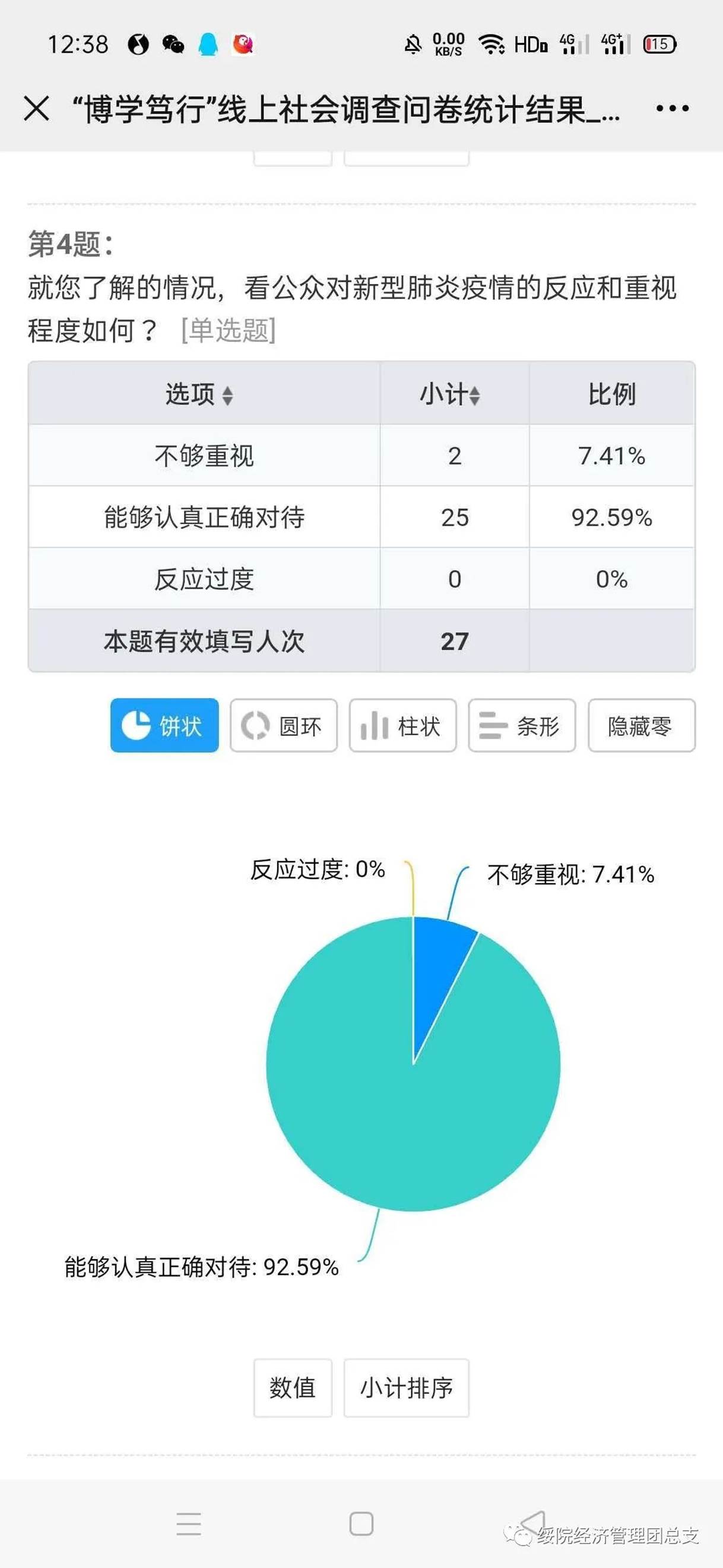Open the three-dot overflow menu

(x=672, y=109)
